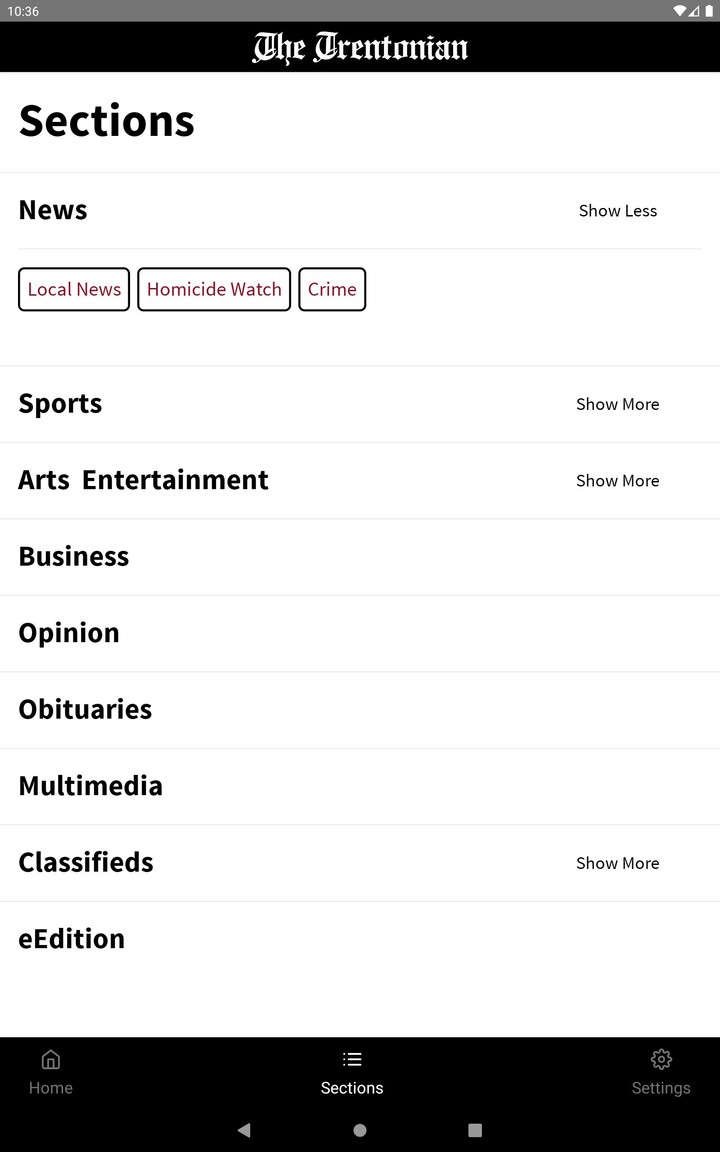This screenshot has width=720, height=1152.
Task: Open the Obituaries section
Action: 85,710
